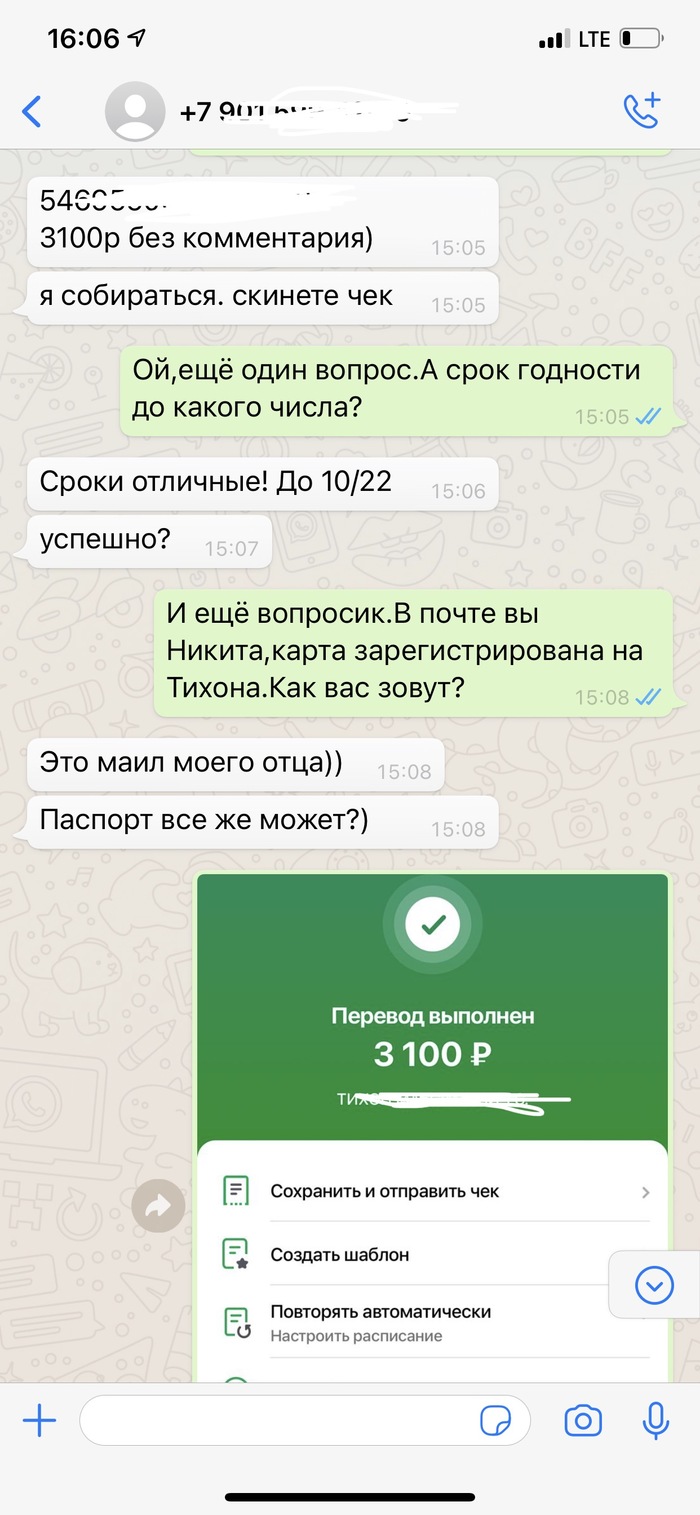700x1515 pixels.
Task: Open the sticker picker
Action: click(495, 1420)
